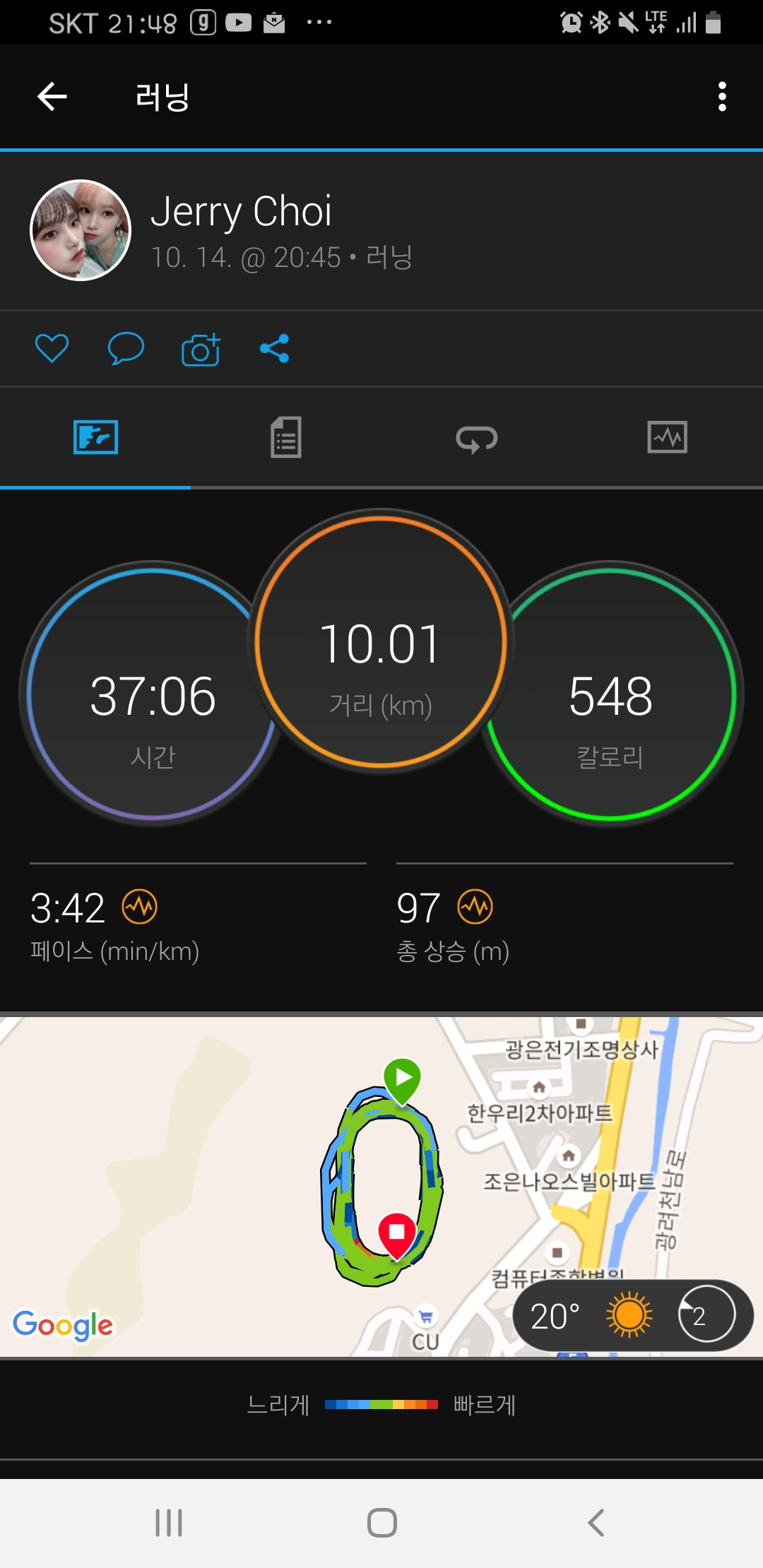Share this running activity
Viewport: 763px width, 1568px height.
274,348
